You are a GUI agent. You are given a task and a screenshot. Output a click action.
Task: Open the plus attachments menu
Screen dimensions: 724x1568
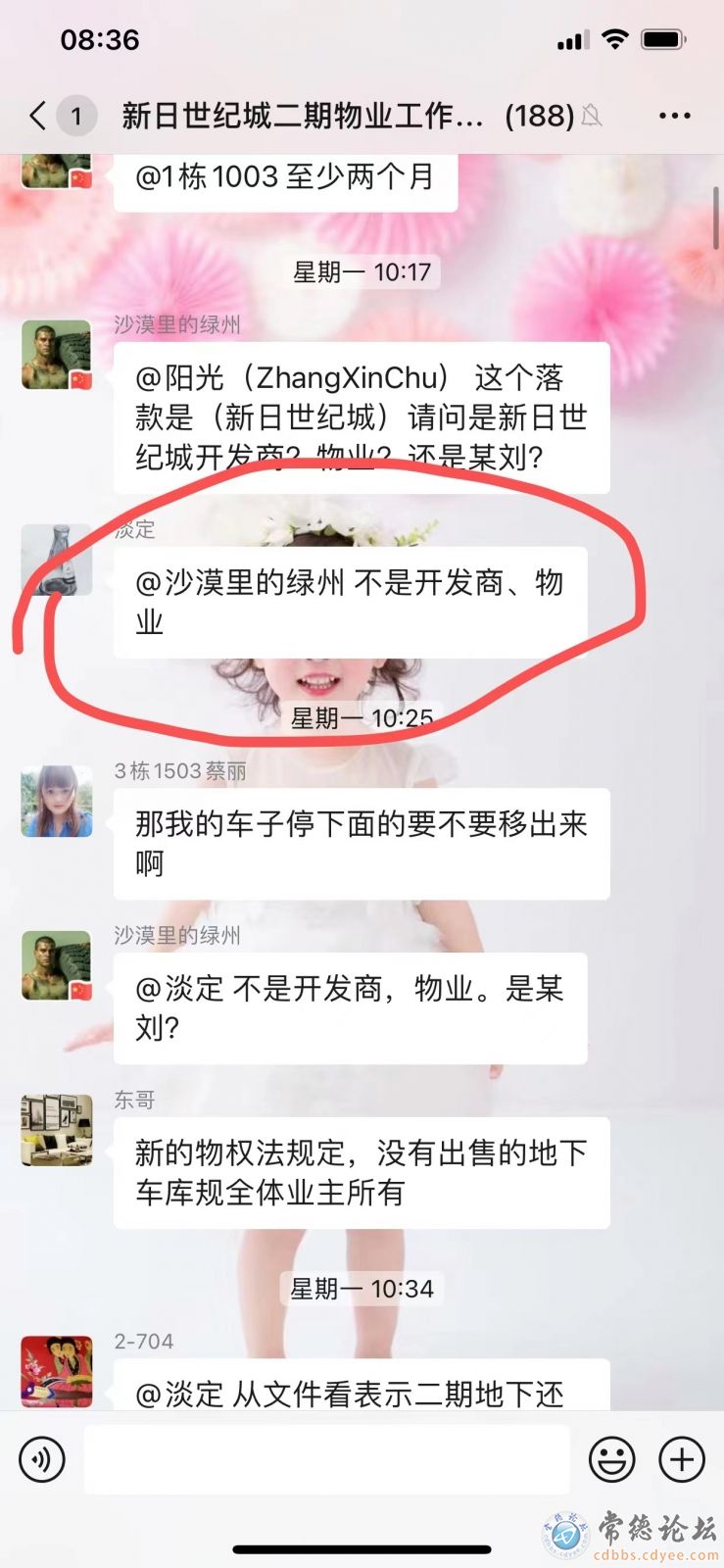click(682, 1459)
